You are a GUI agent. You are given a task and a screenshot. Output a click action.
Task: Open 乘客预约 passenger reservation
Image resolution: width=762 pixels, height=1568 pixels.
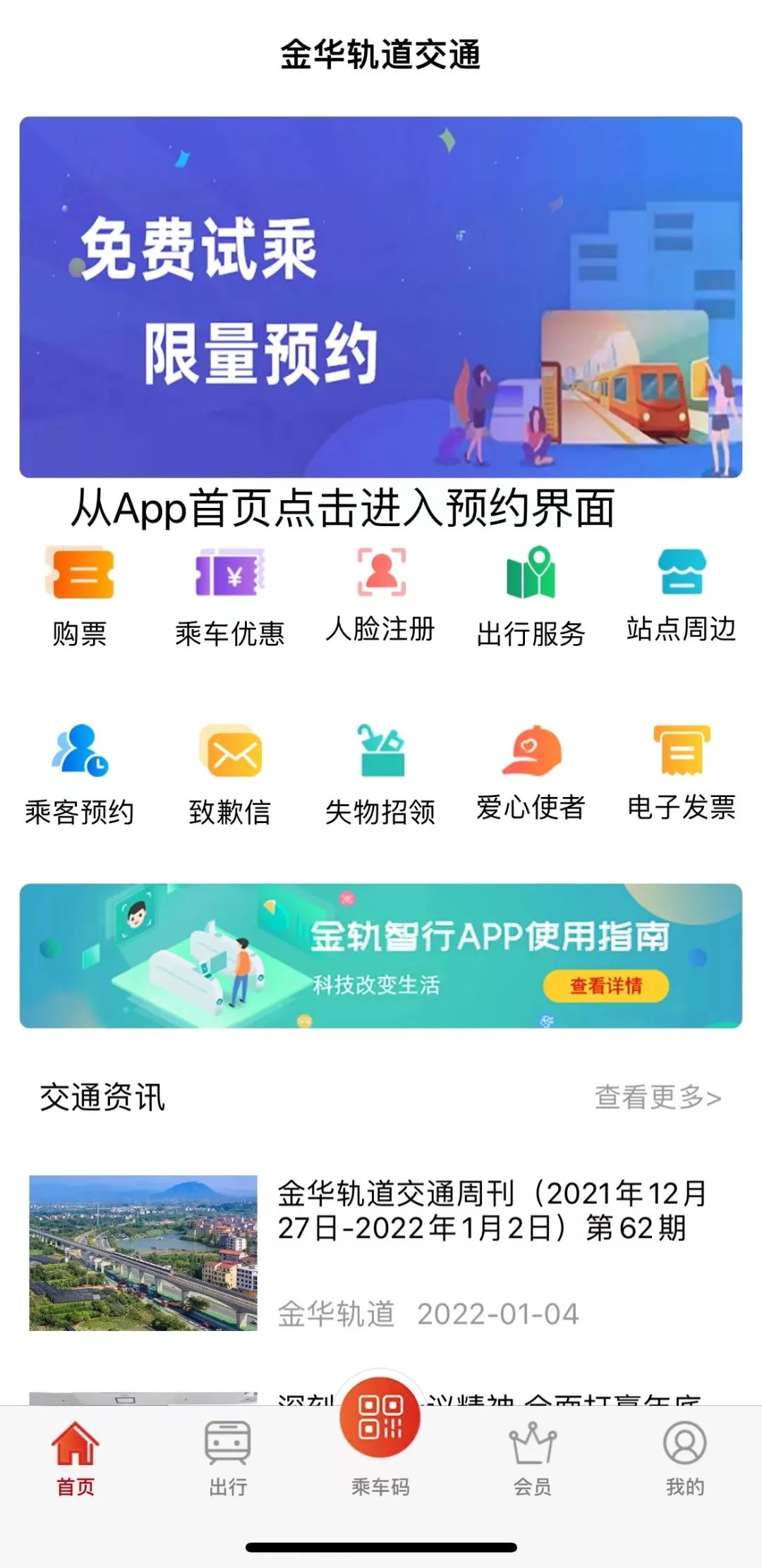[x=80, y=774]
